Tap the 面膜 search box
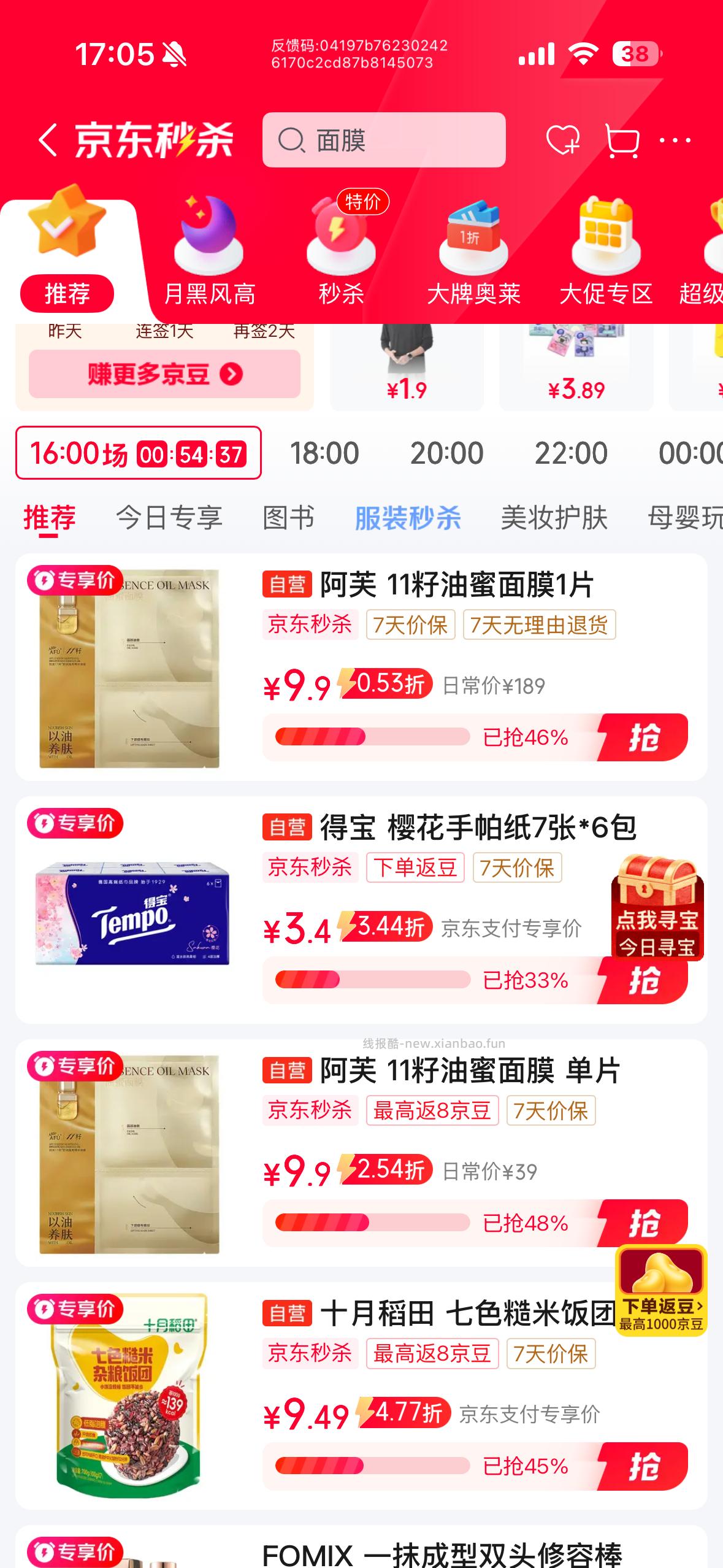This screenshot has height=1568, width=723. [384, 140]
